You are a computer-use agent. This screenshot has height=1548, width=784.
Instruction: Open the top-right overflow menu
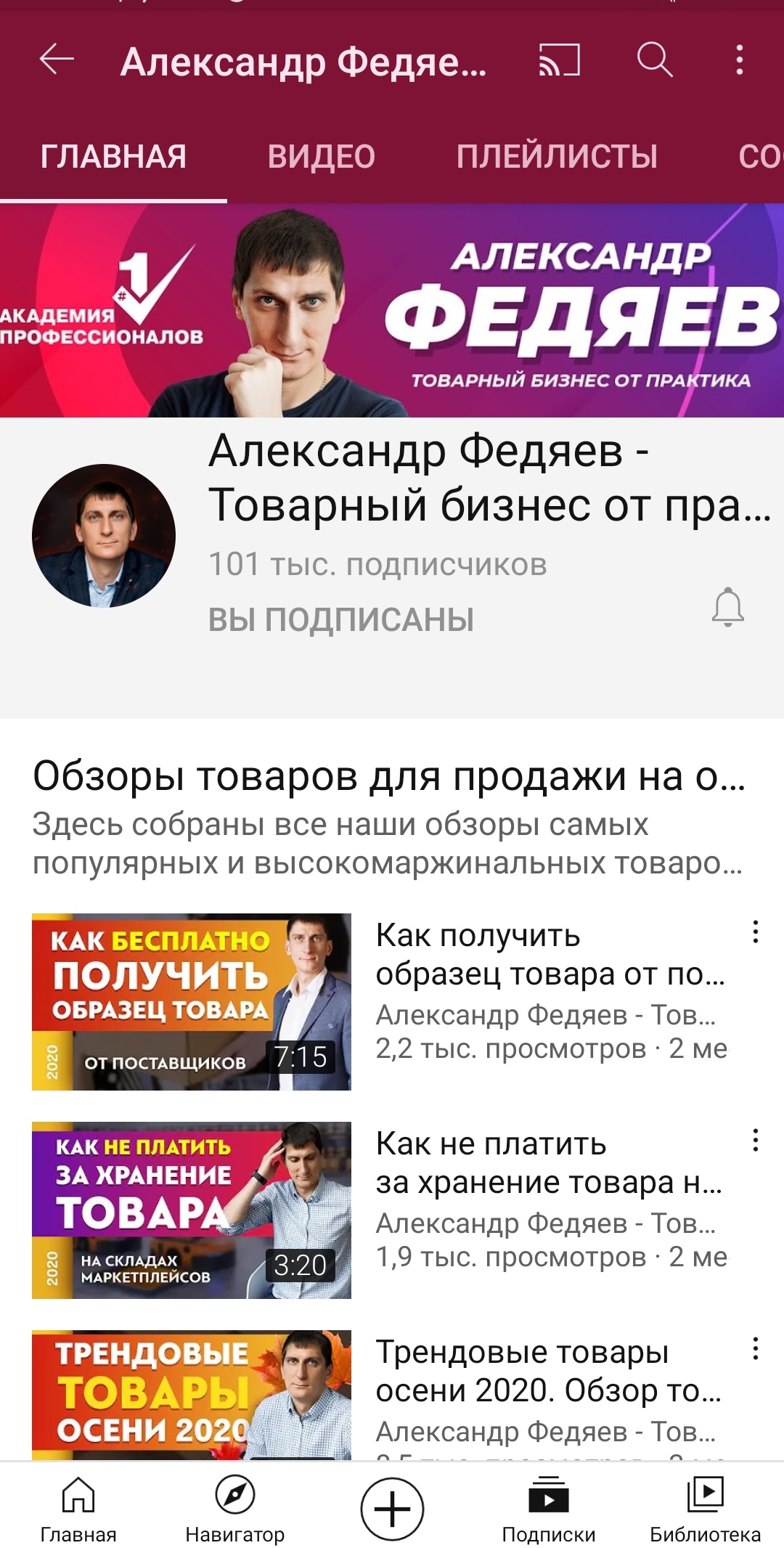[740, 60]
